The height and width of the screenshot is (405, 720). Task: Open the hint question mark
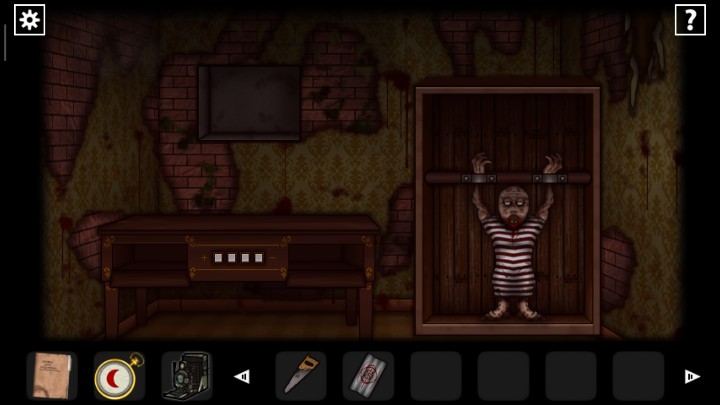690,19
